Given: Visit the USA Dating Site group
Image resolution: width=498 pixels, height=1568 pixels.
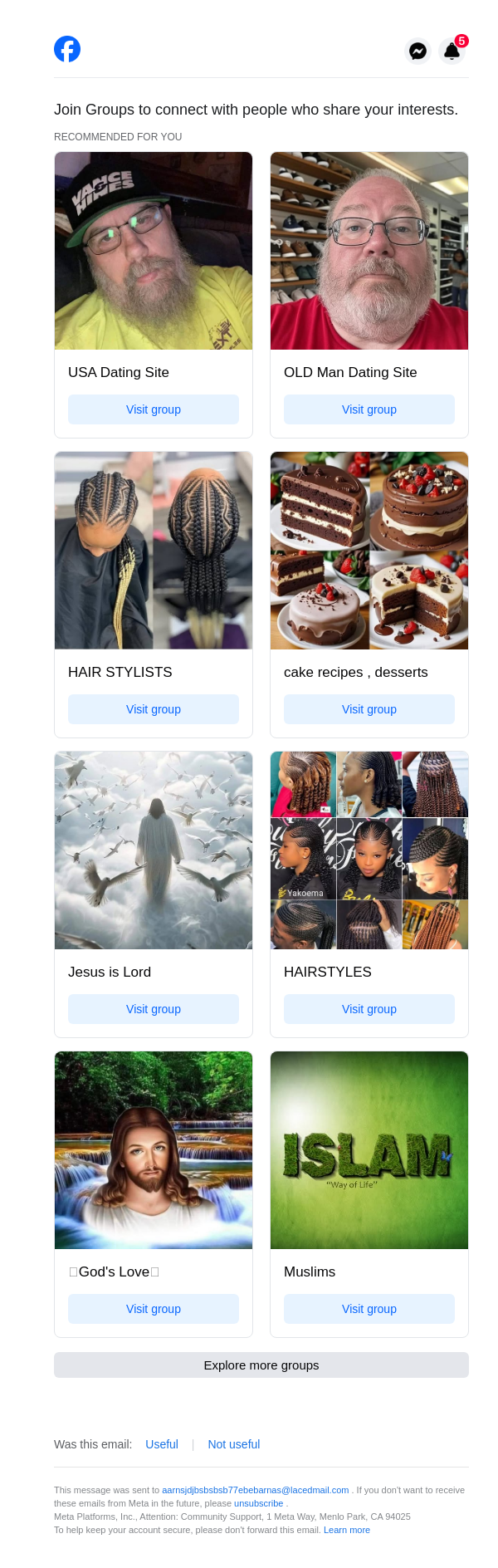Looking at the screenshot, I should pos(154,409).
